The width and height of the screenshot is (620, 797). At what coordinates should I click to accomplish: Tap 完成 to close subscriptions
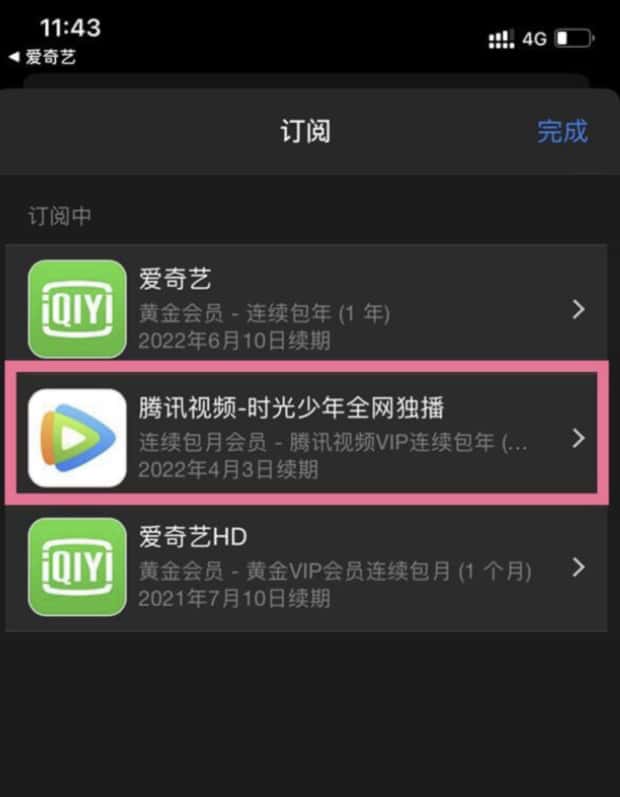[562, 131]
